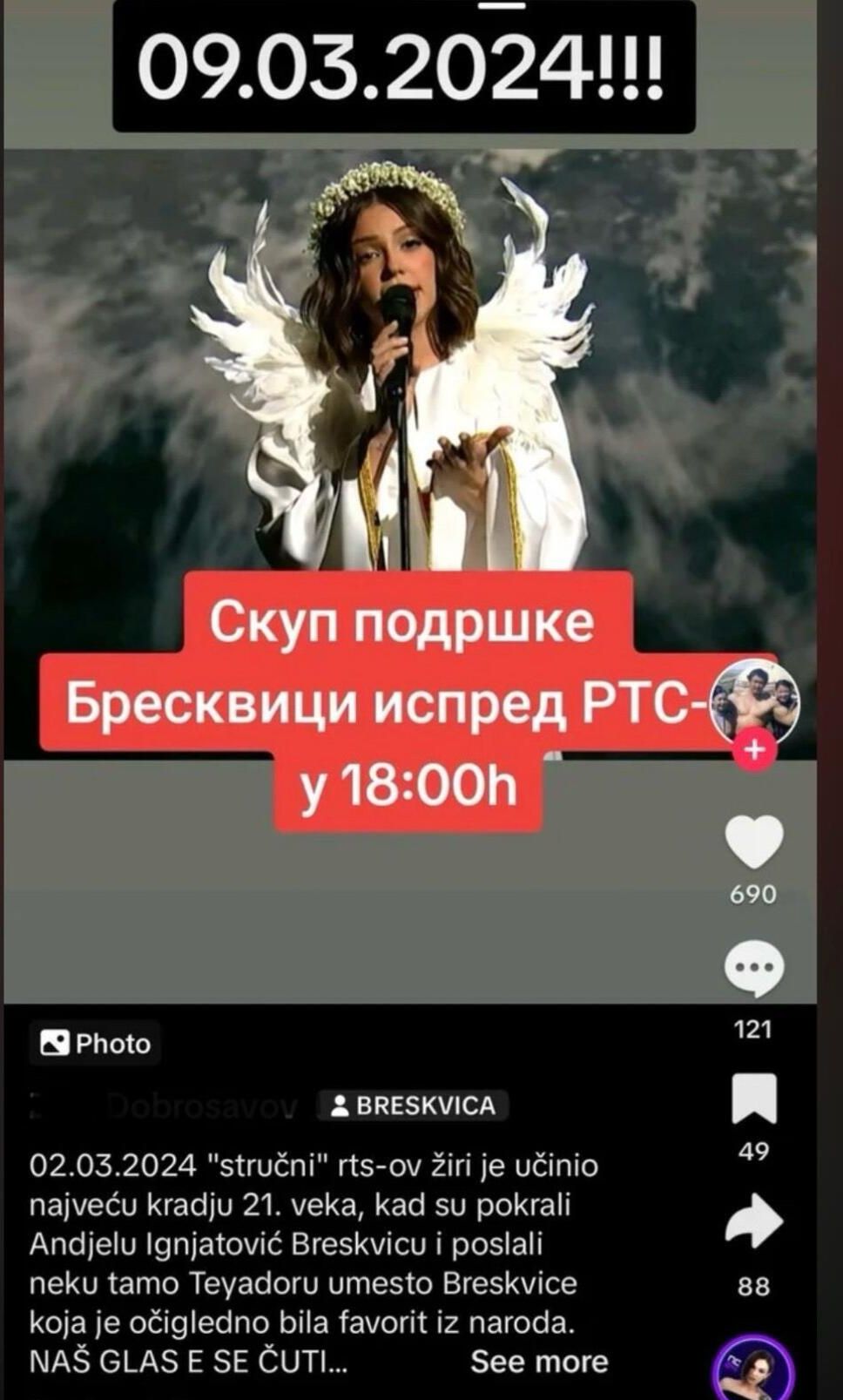
Task: Bookmark this post to favorites
Action: pos(753,1098)
